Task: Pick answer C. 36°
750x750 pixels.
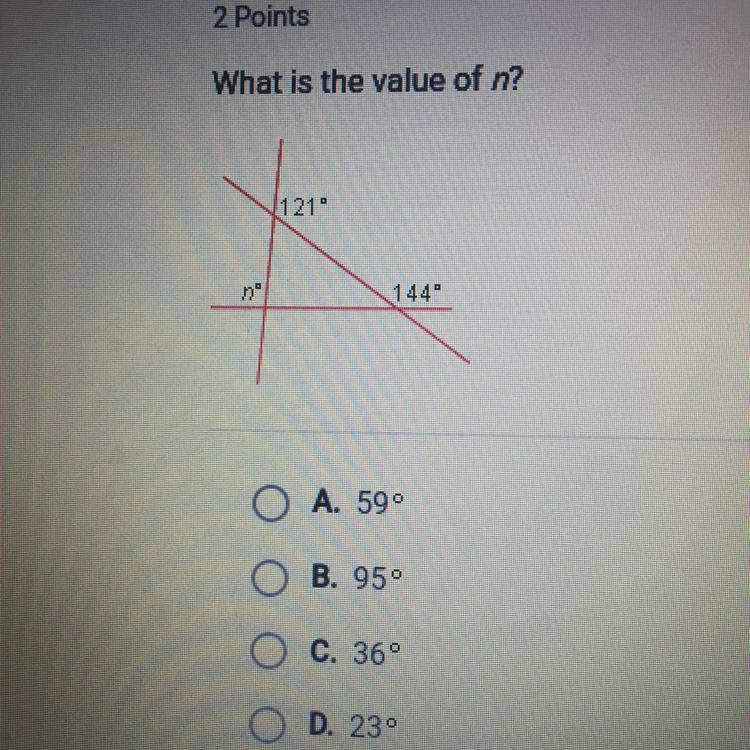Action: 268,653
